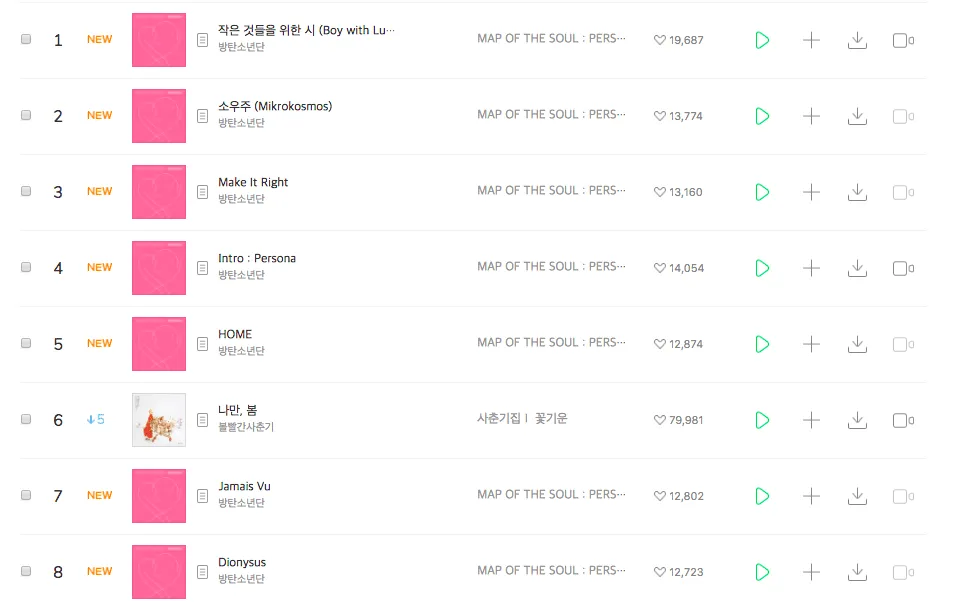Add Dionysus to playlist
The height and width of the screenshot is (609, 961).
[811, 572]
